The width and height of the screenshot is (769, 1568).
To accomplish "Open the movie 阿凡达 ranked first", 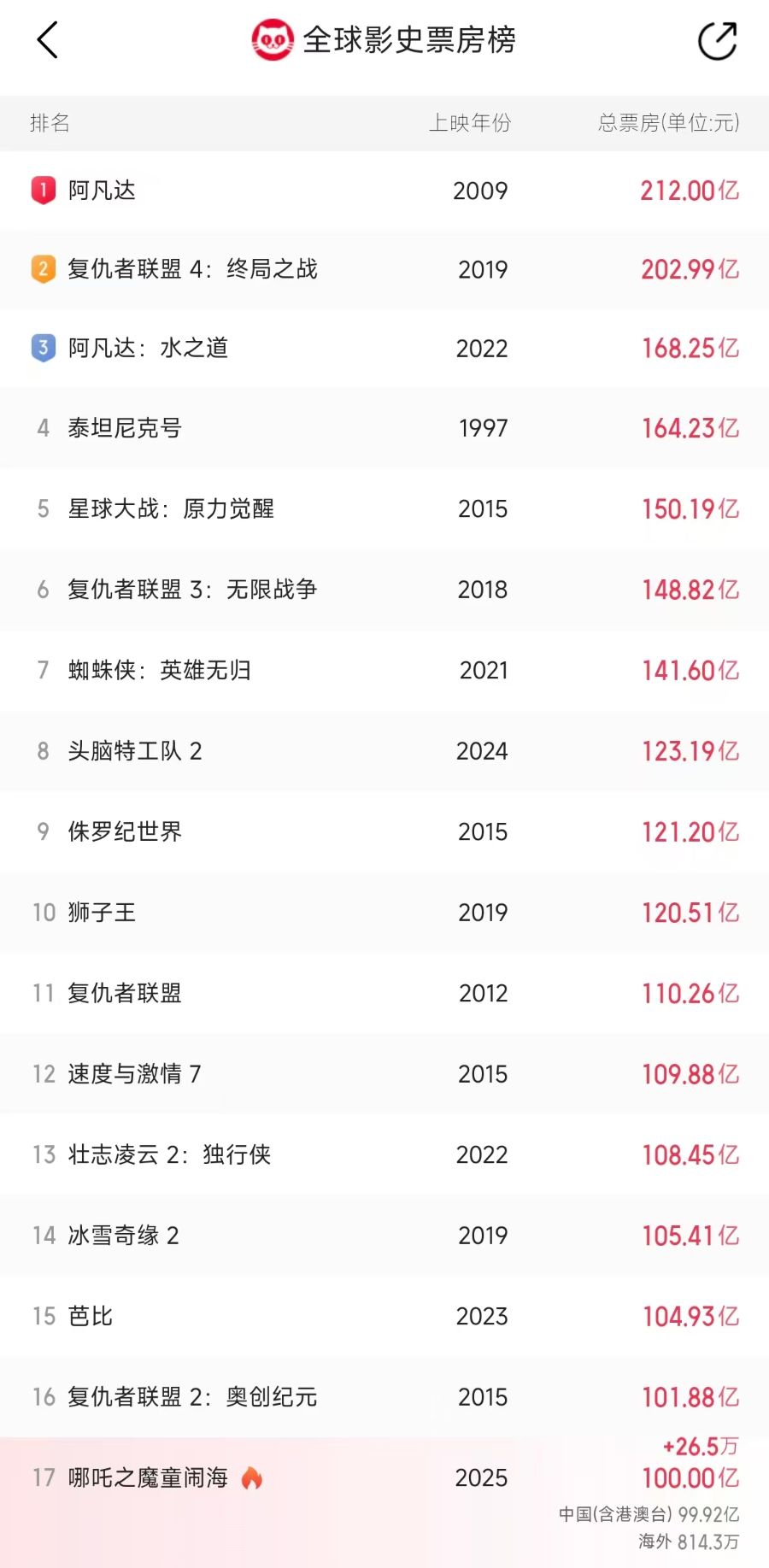I will pos(103,191).
